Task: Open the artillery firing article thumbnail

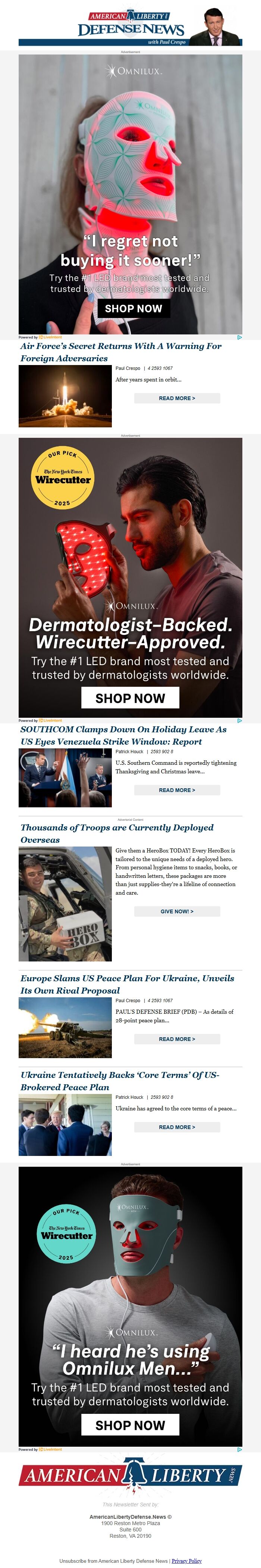Action: click(x=65, y=1028)
